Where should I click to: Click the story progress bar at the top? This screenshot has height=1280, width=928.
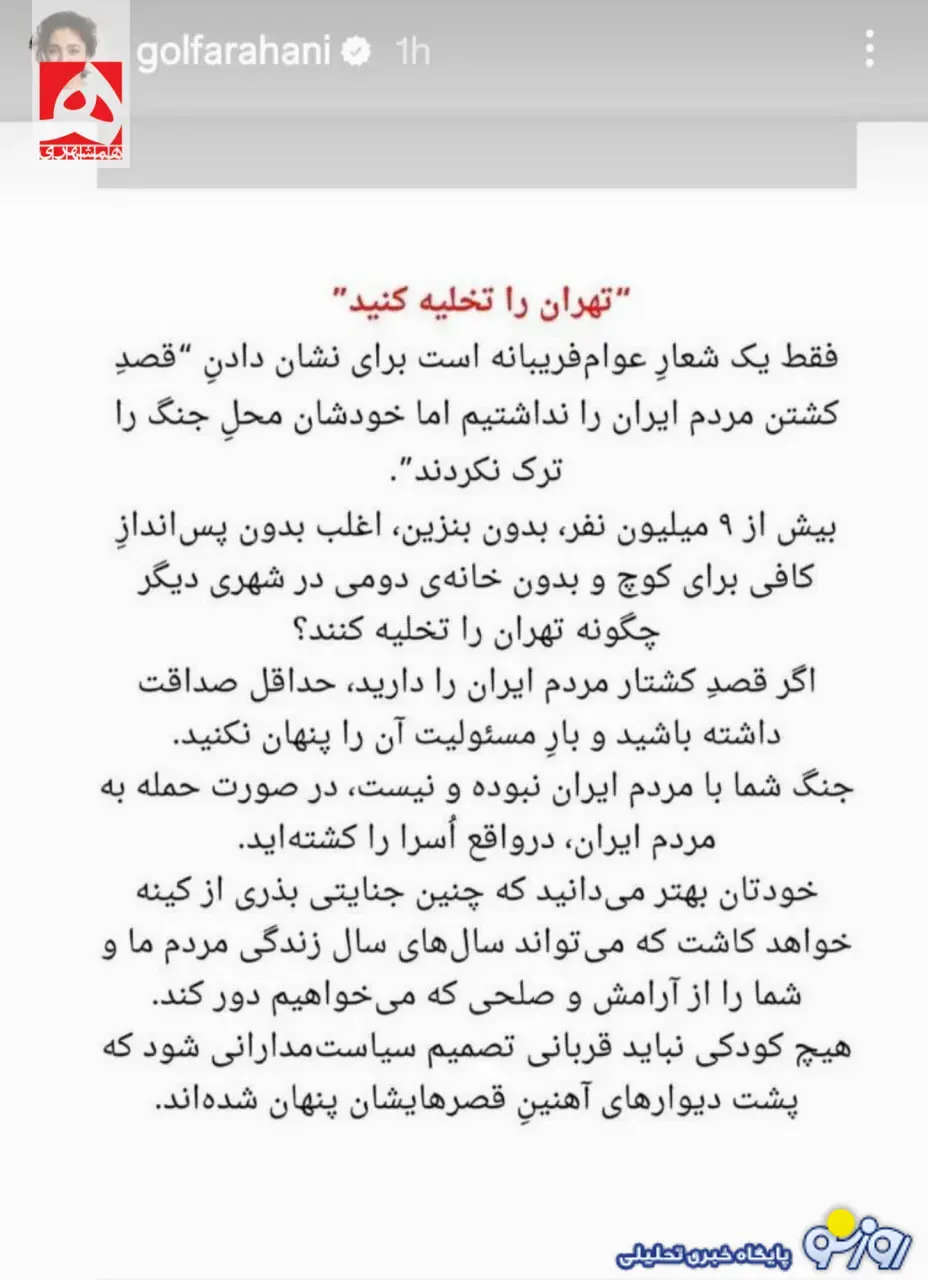[x=464, y=6]
